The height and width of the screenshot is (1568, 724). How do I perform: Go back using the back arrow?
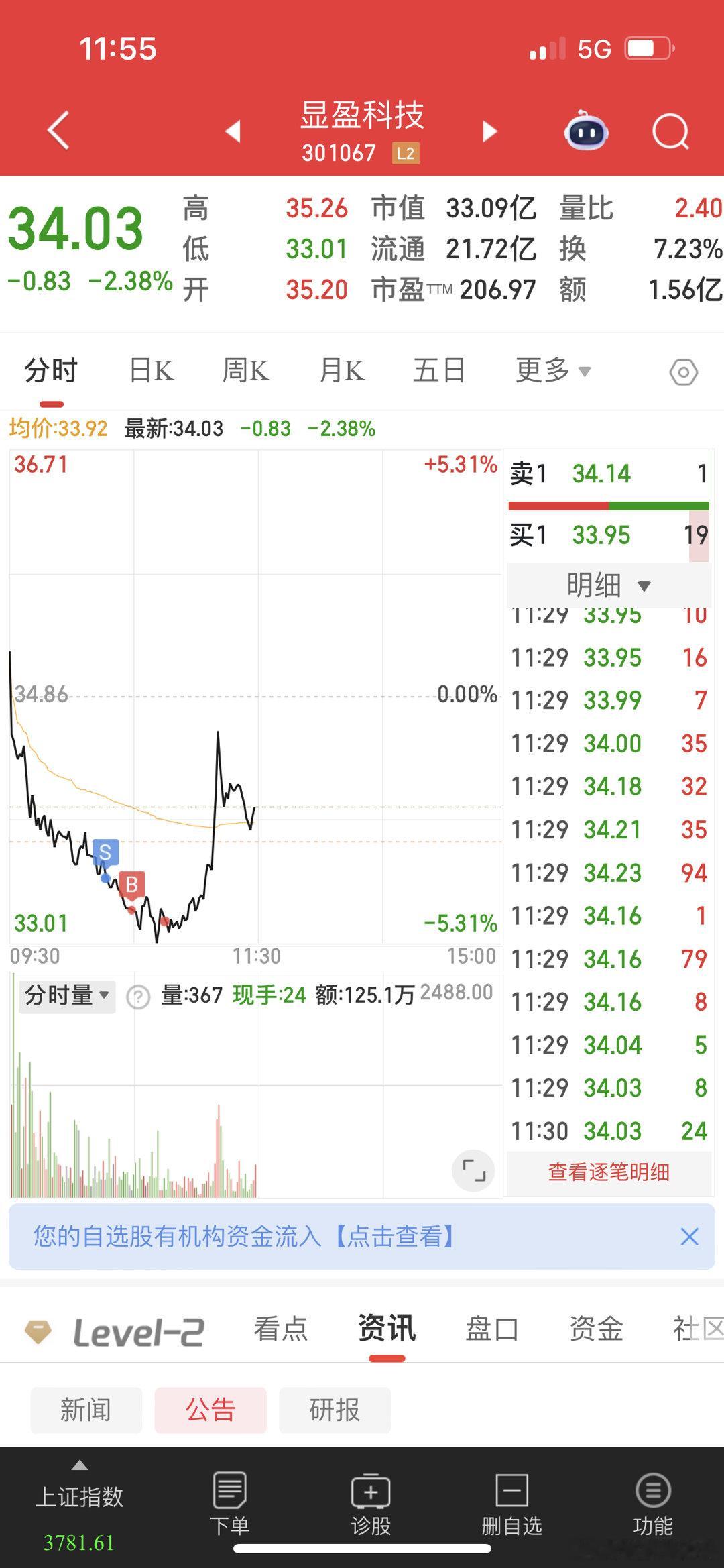pyautogui.click(x=59, y=130)
